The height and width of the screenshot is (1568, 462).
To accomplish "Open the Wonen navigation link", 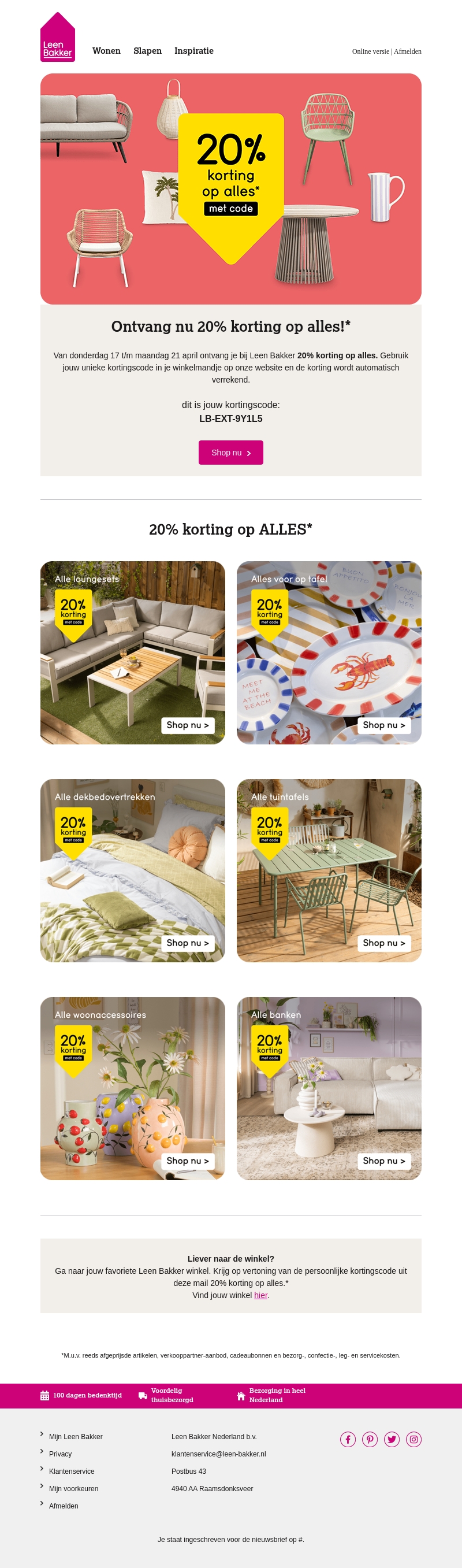I will click(x=106, y=50).
